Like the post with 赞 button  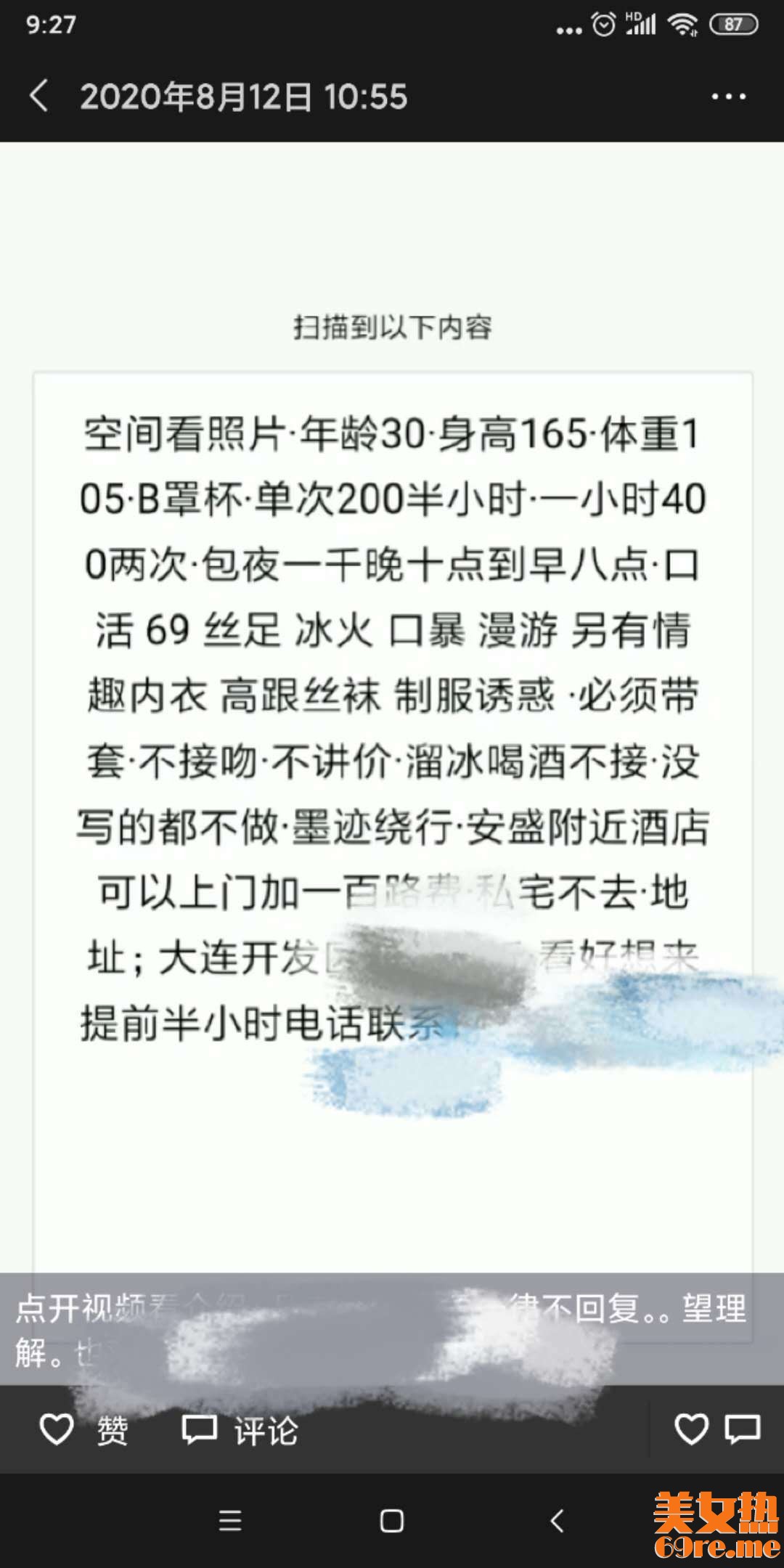coord(83,1432)
